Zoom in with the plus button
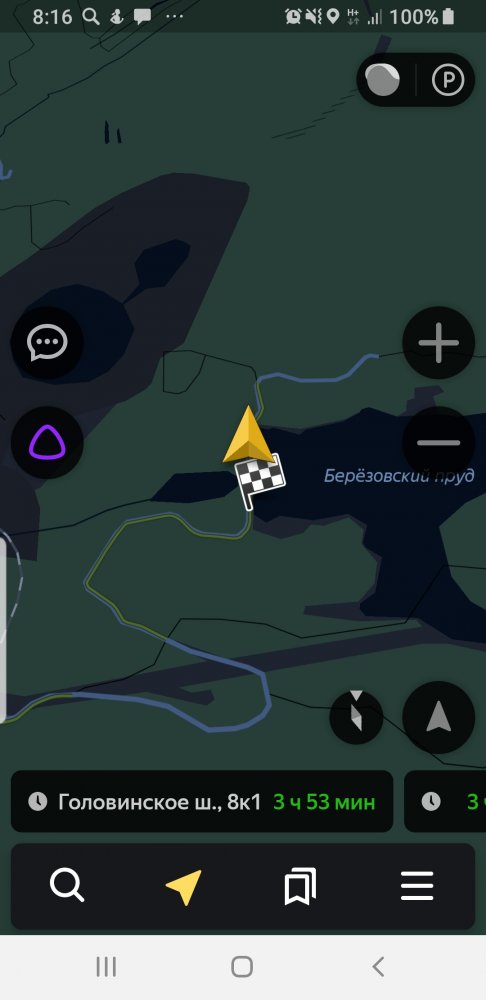 [x=439, y=342]
